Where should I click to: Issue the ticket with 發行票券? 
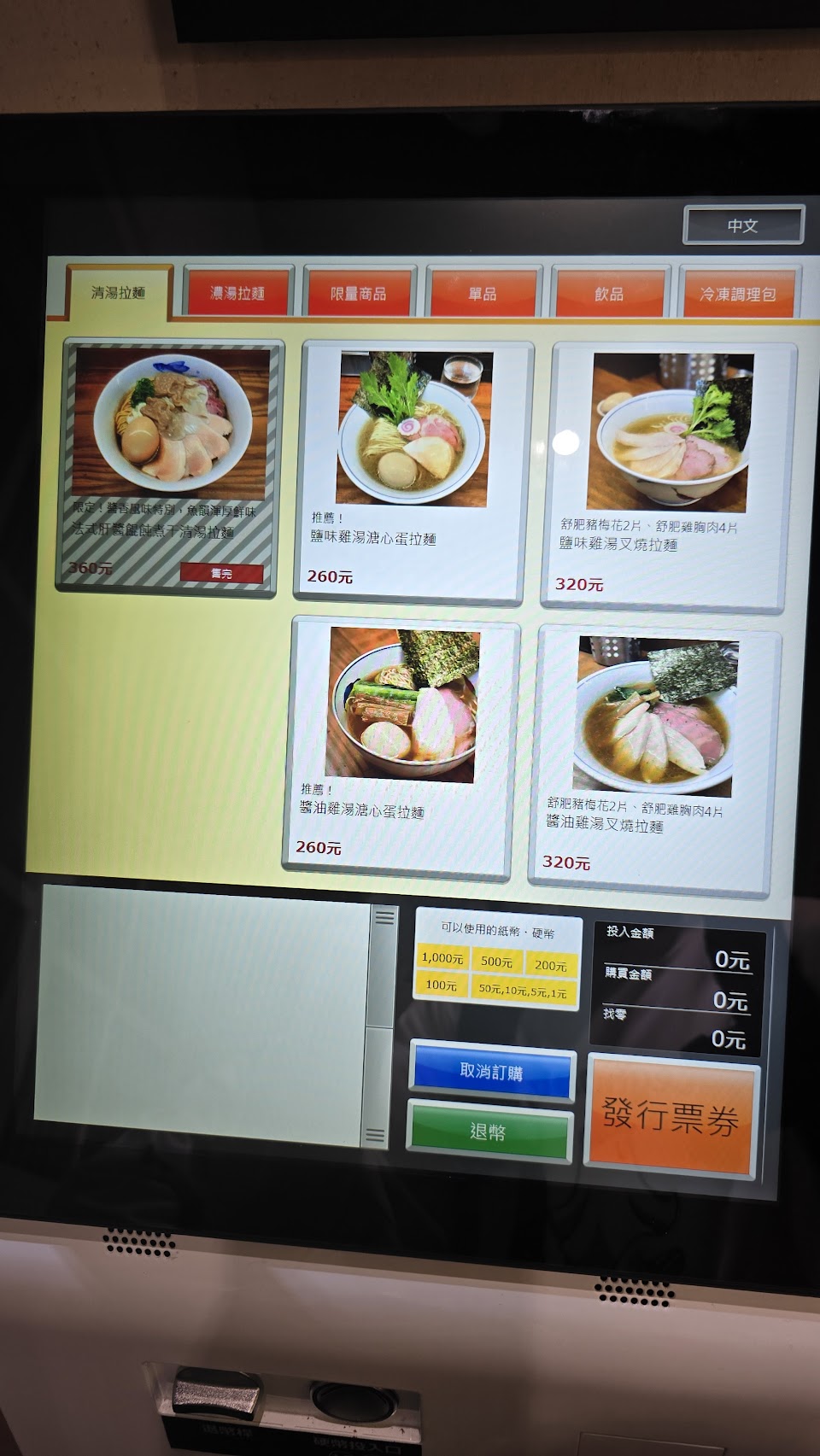click(x=671, y=1115)
